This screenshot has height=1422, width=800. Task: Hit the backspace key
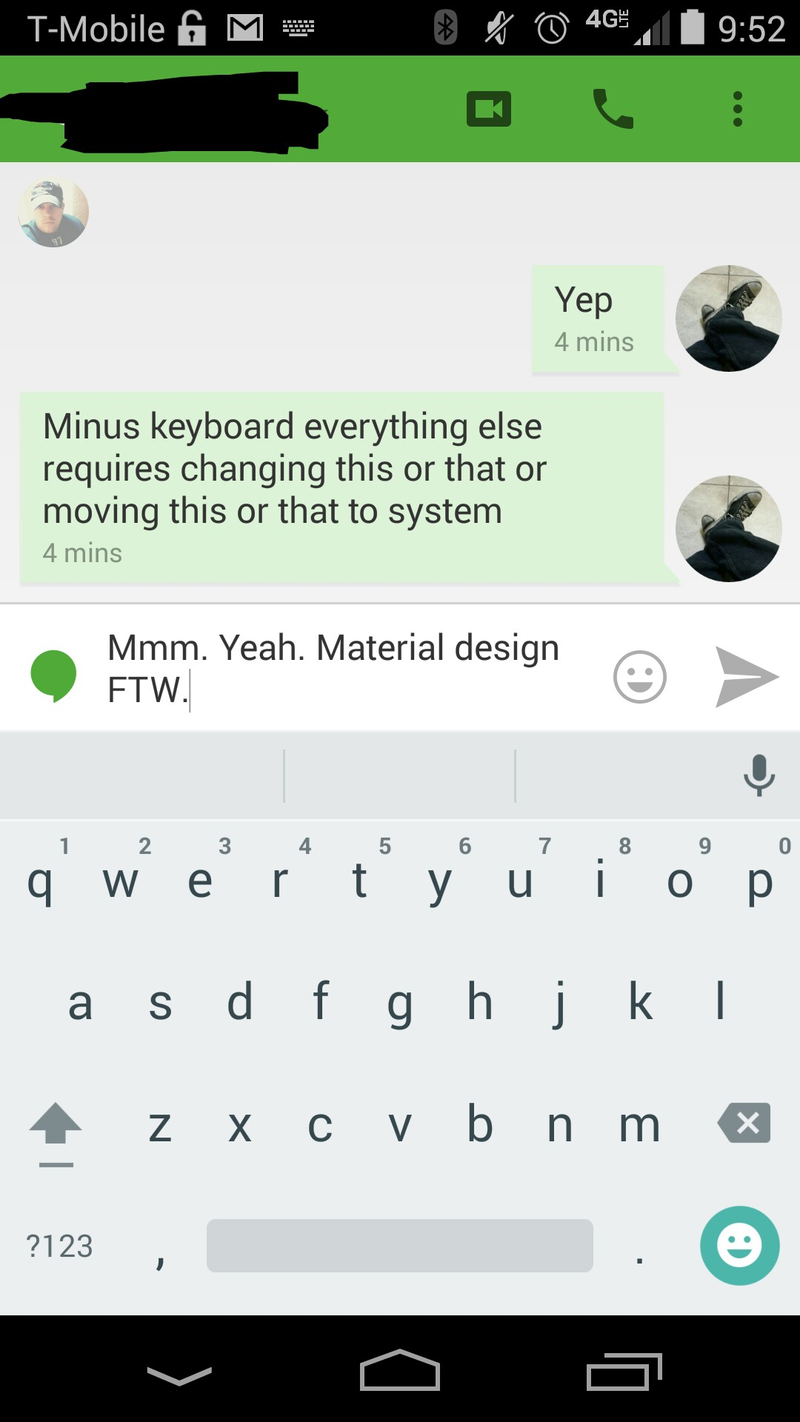coord(744,1124)
